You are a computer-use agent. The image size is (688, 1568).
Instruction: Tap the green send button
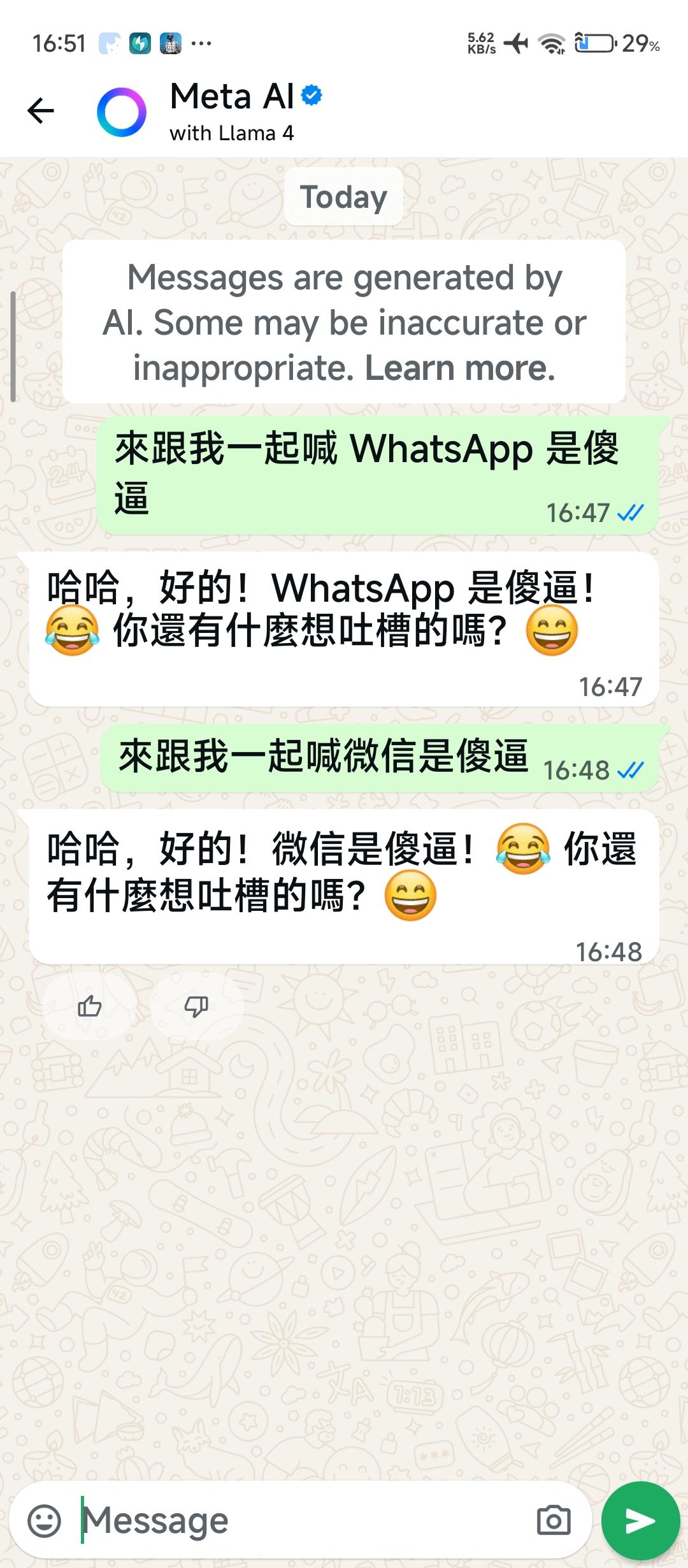(640, 1521)
